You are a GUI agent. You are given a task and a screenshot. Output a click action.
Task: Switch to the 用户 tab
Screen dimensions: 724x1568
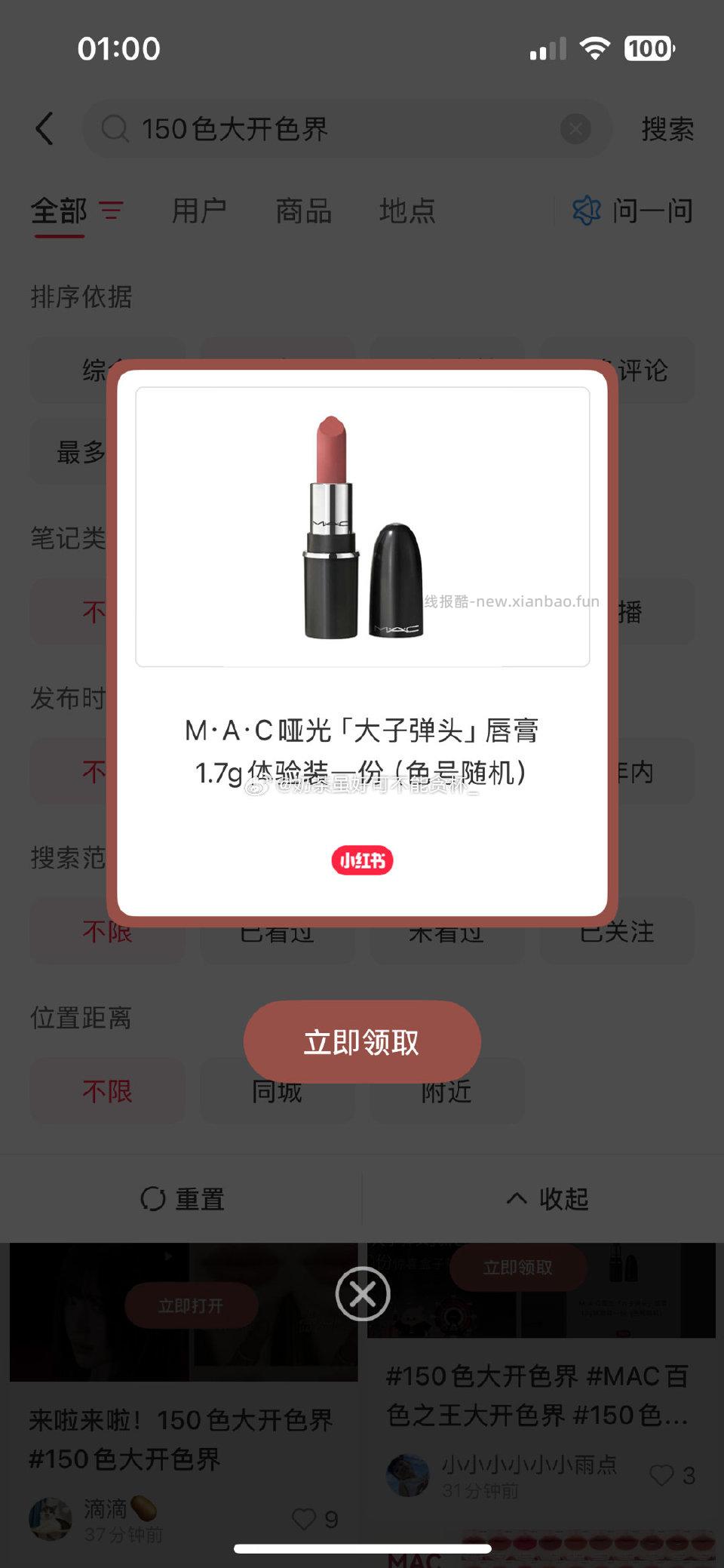[x=199, y=212]
